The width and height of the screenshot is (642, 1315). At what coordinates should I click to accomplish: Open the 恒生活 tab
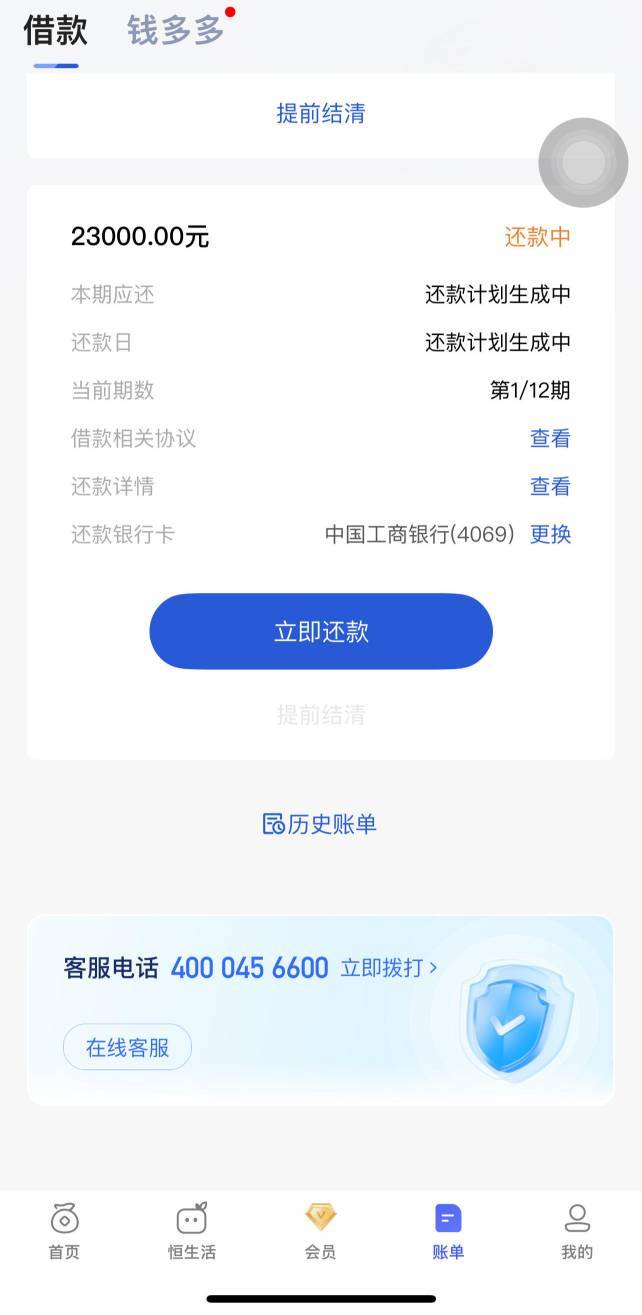click(192, 1231)
